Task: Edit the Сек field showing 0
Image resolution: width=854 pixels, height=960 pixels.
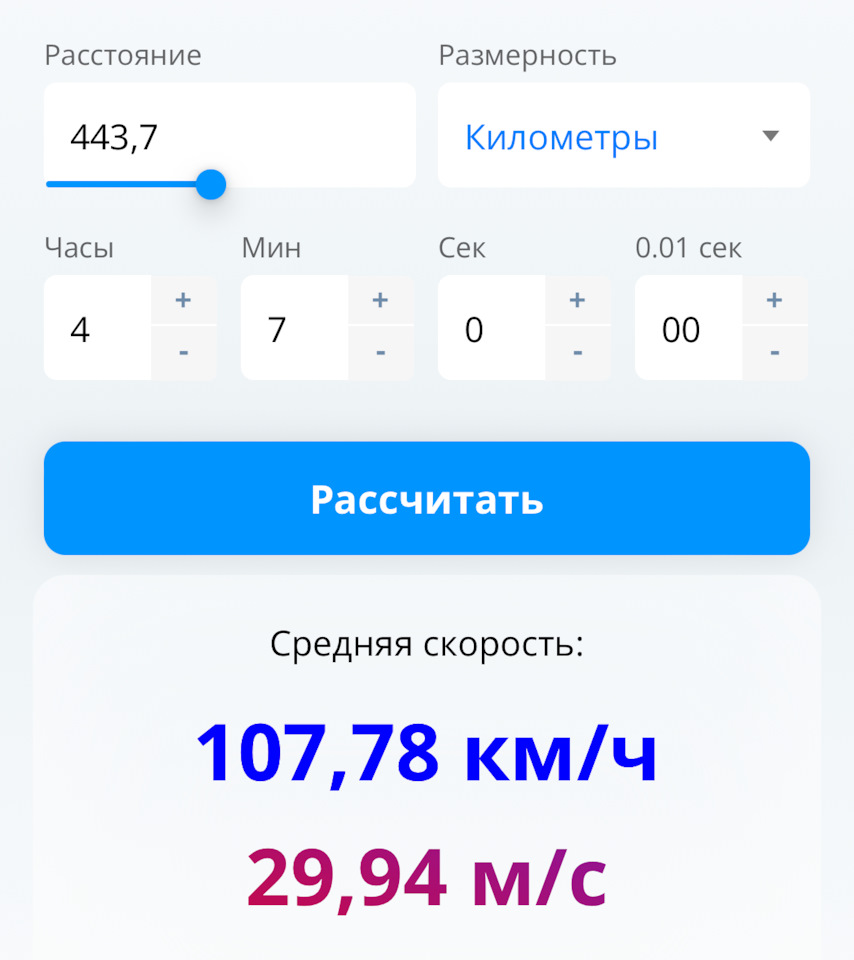Action: [491, 329]
